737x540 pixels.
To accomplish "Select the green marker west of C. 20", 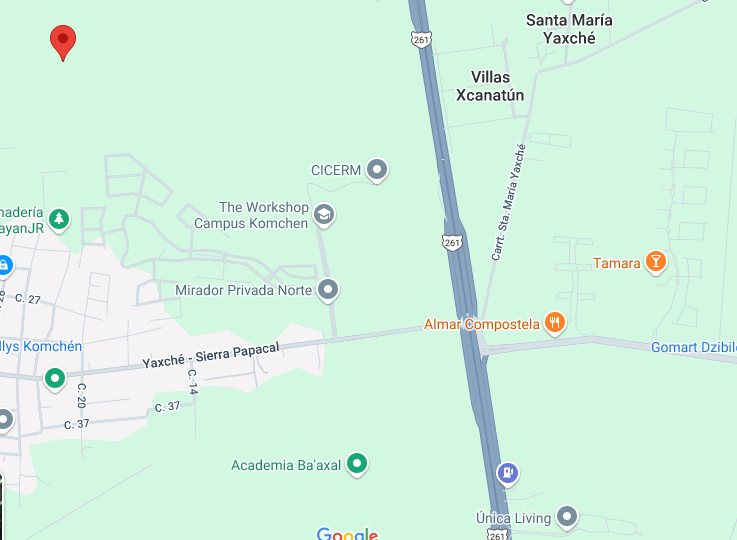I will 55,378.
